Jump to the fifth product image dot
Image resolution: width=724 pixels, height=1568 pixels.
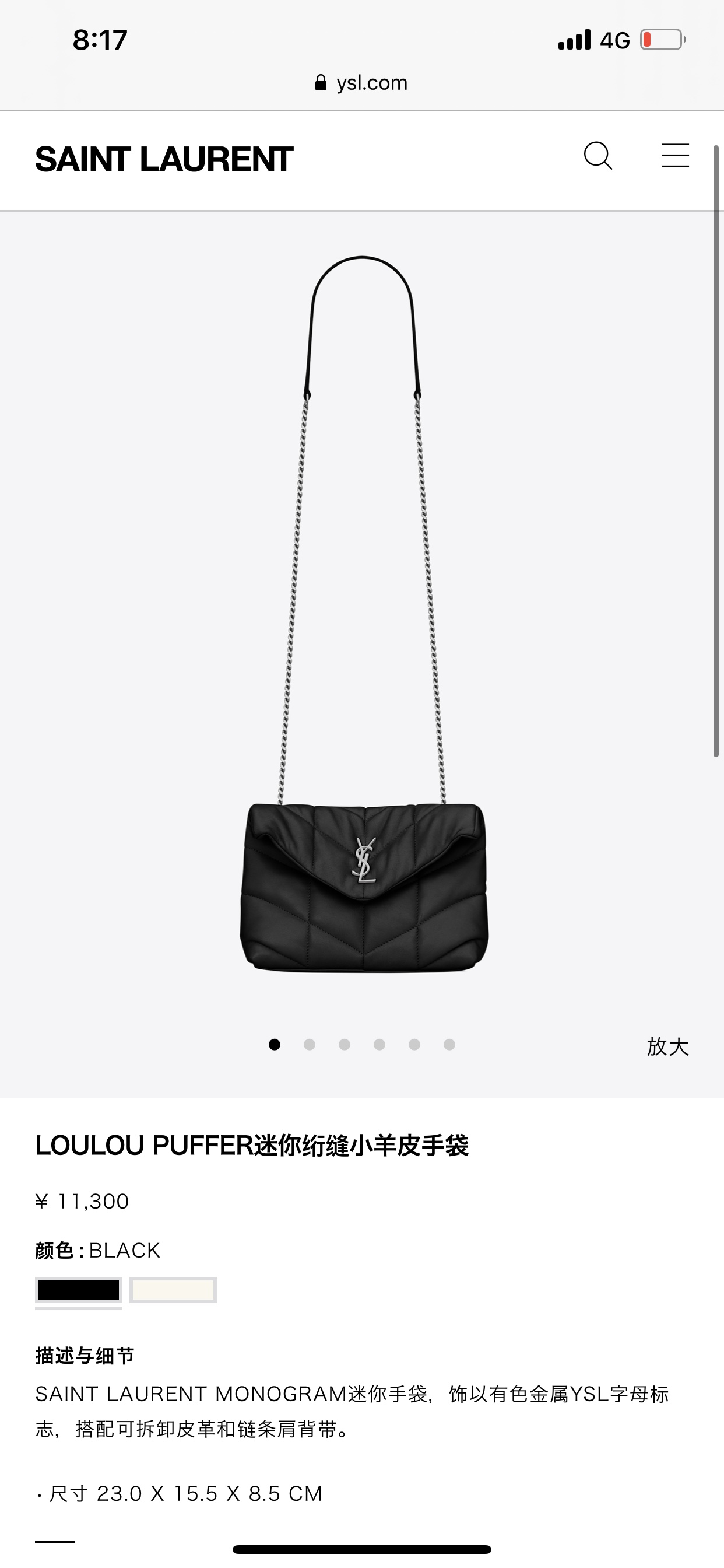(414, 1045)
